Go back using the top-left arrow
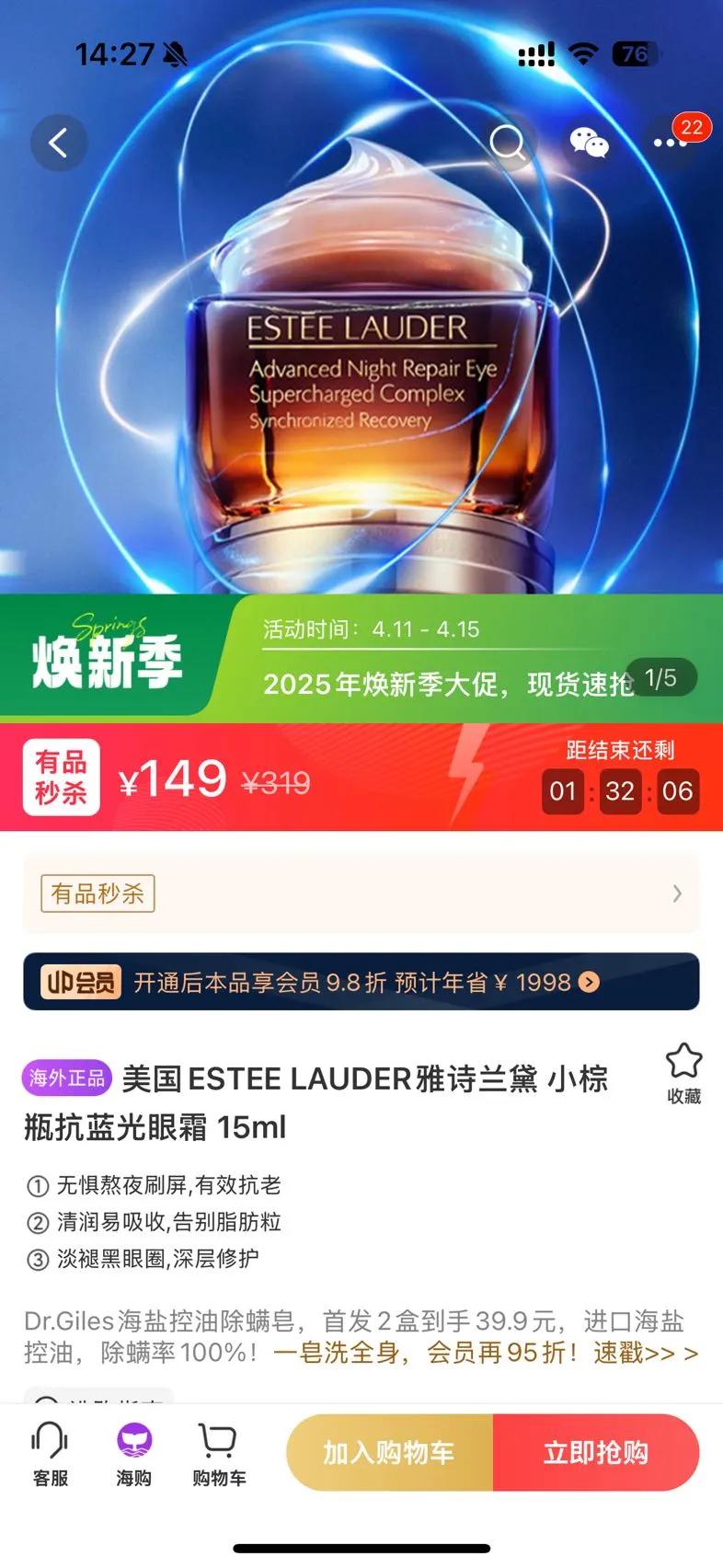This screenshot has width=723, height=1568. [59, 143]
